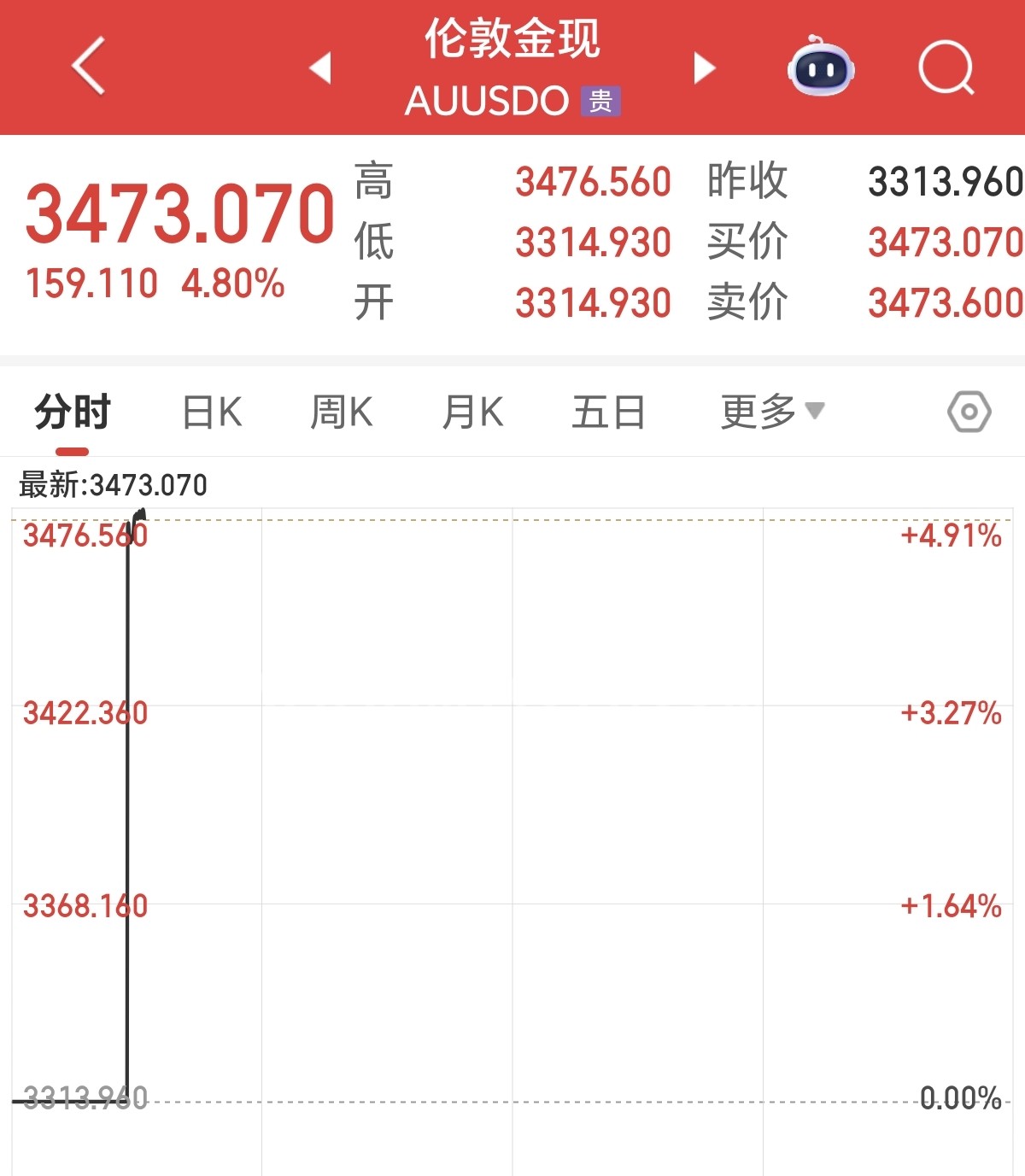
Task: Switch to the 周K chart
Action: coord(342,412)
